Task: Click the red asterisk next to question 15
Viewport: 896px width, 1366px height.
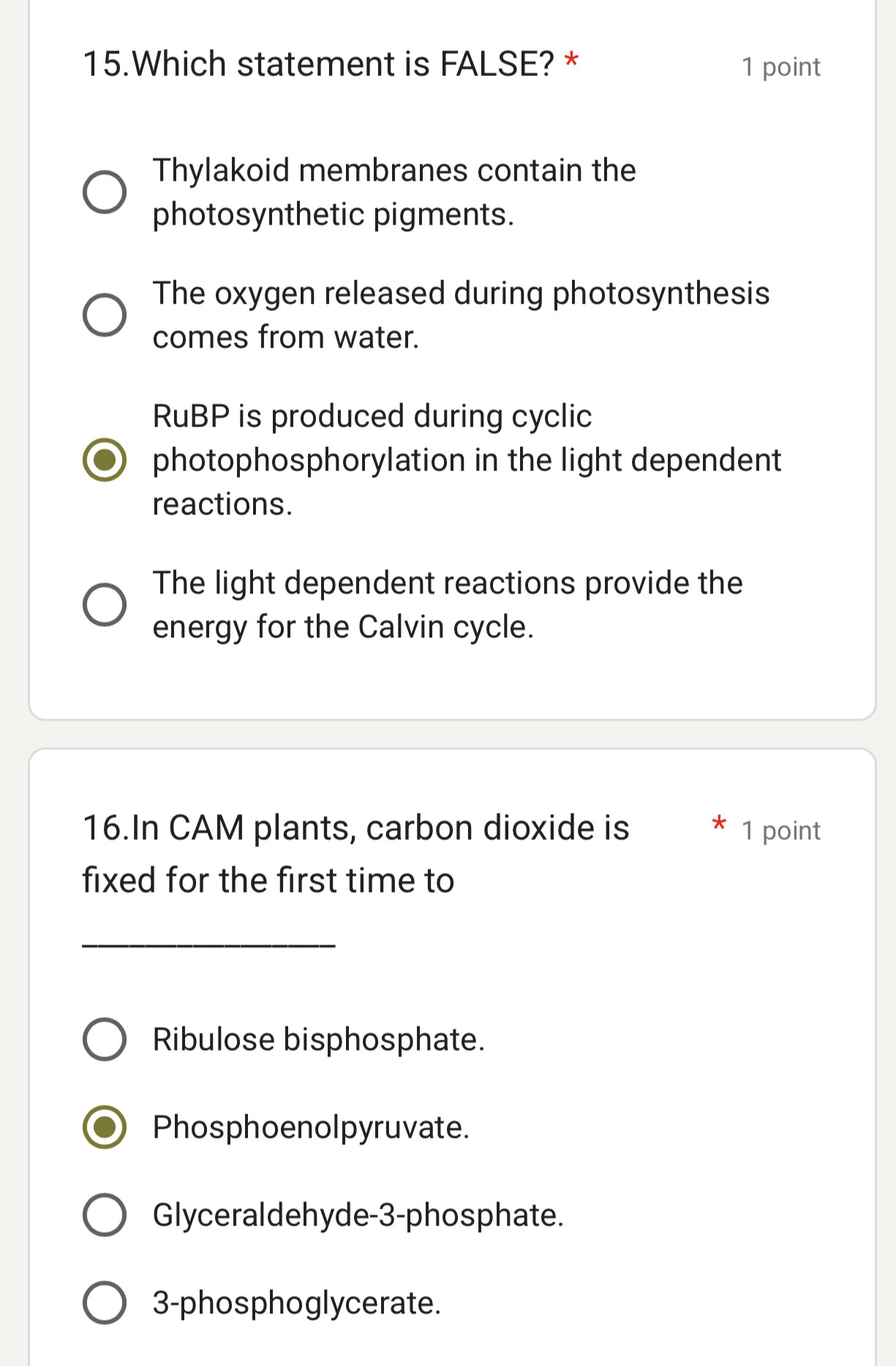Action: 571,60
